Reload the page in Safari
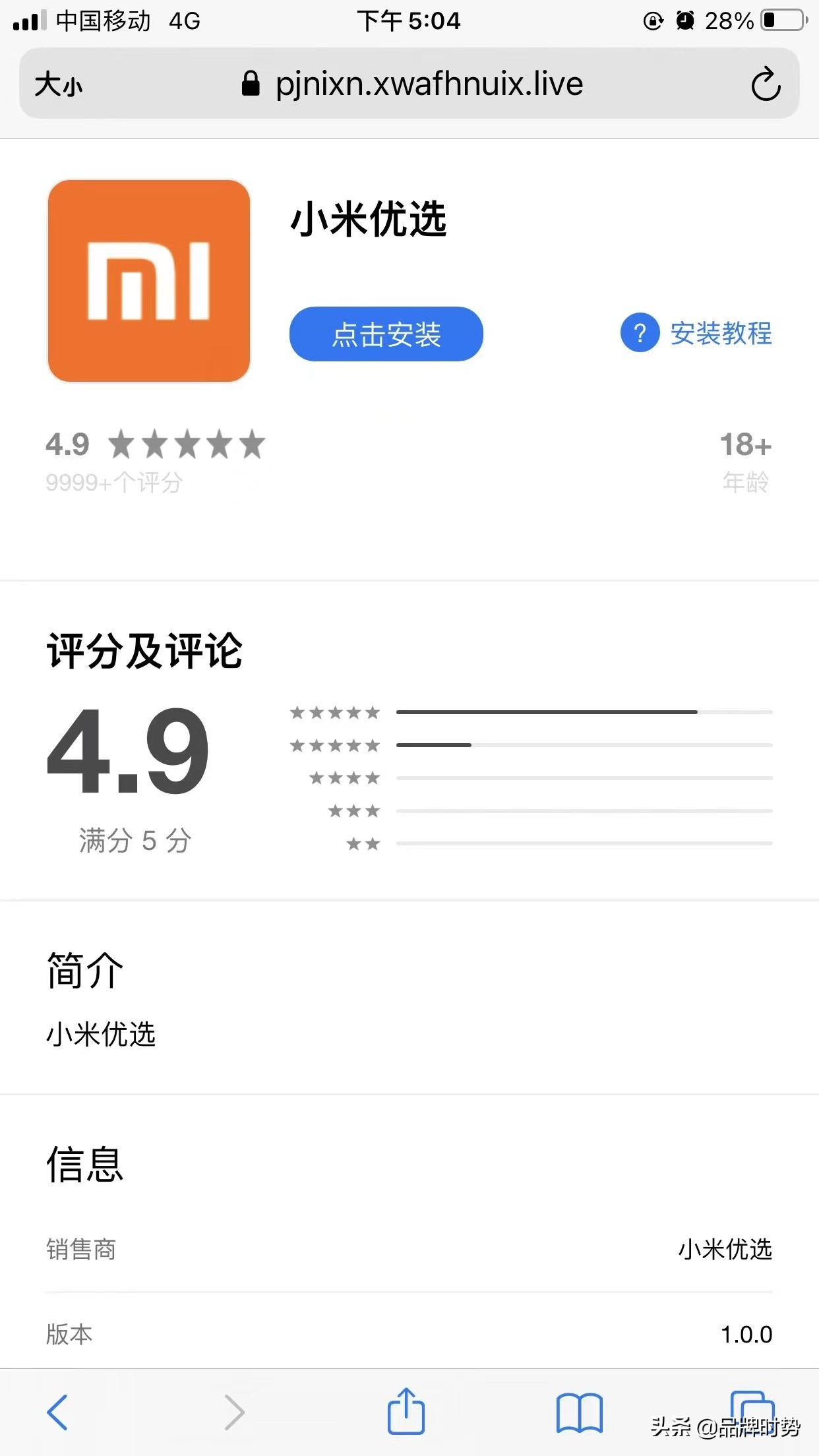The width and height of the screenshot is (819, 1456). (x=765, y=84)
